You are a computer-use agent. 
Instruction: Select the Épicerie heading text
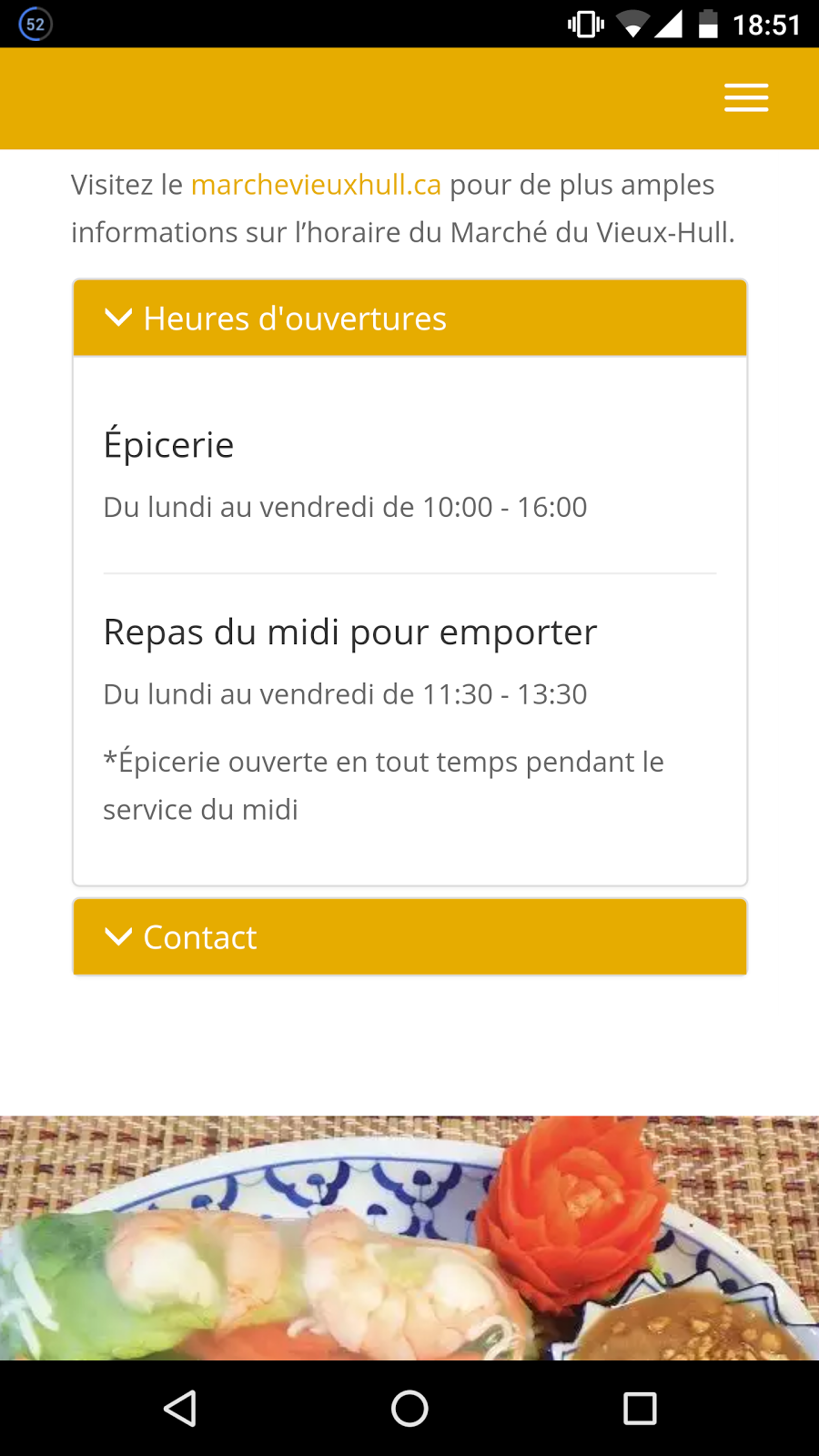(x=169, y=444)
